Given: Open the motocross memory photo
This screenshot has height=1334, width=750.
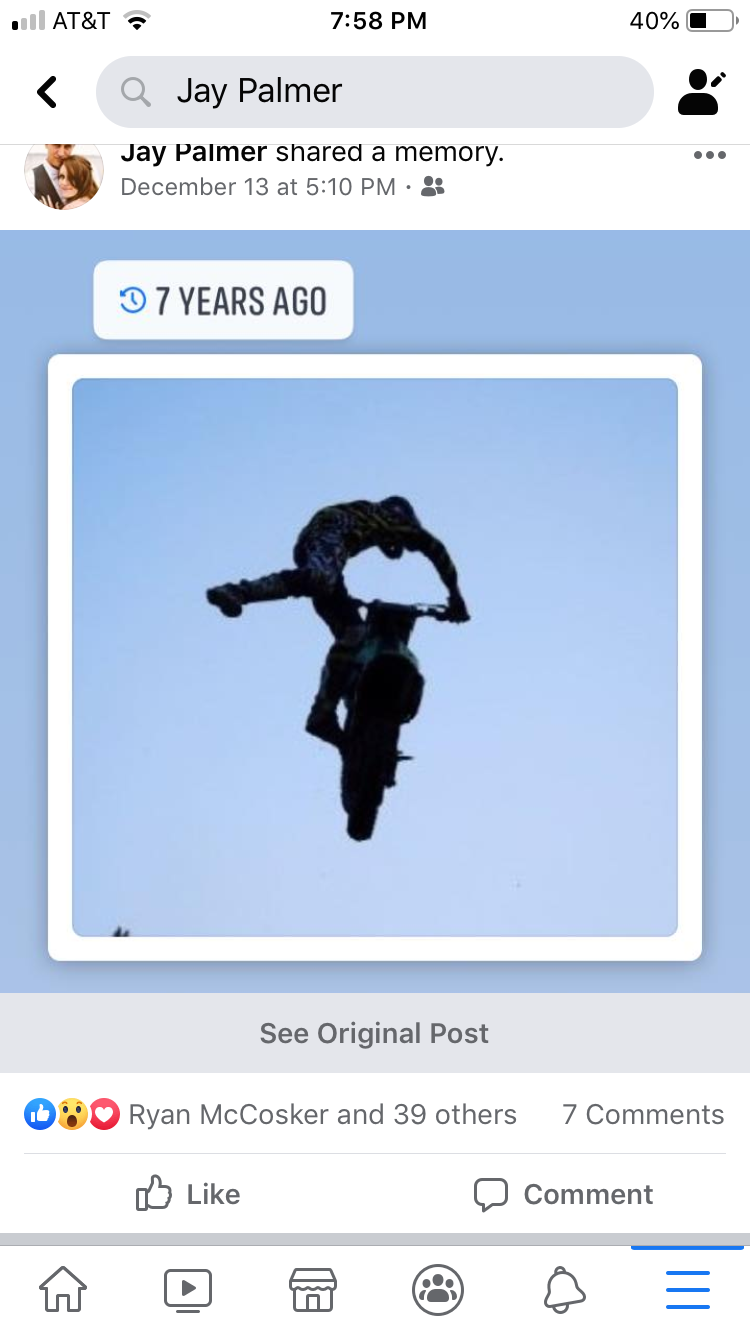Looking at the screenshot, I should tap(375, 657).
